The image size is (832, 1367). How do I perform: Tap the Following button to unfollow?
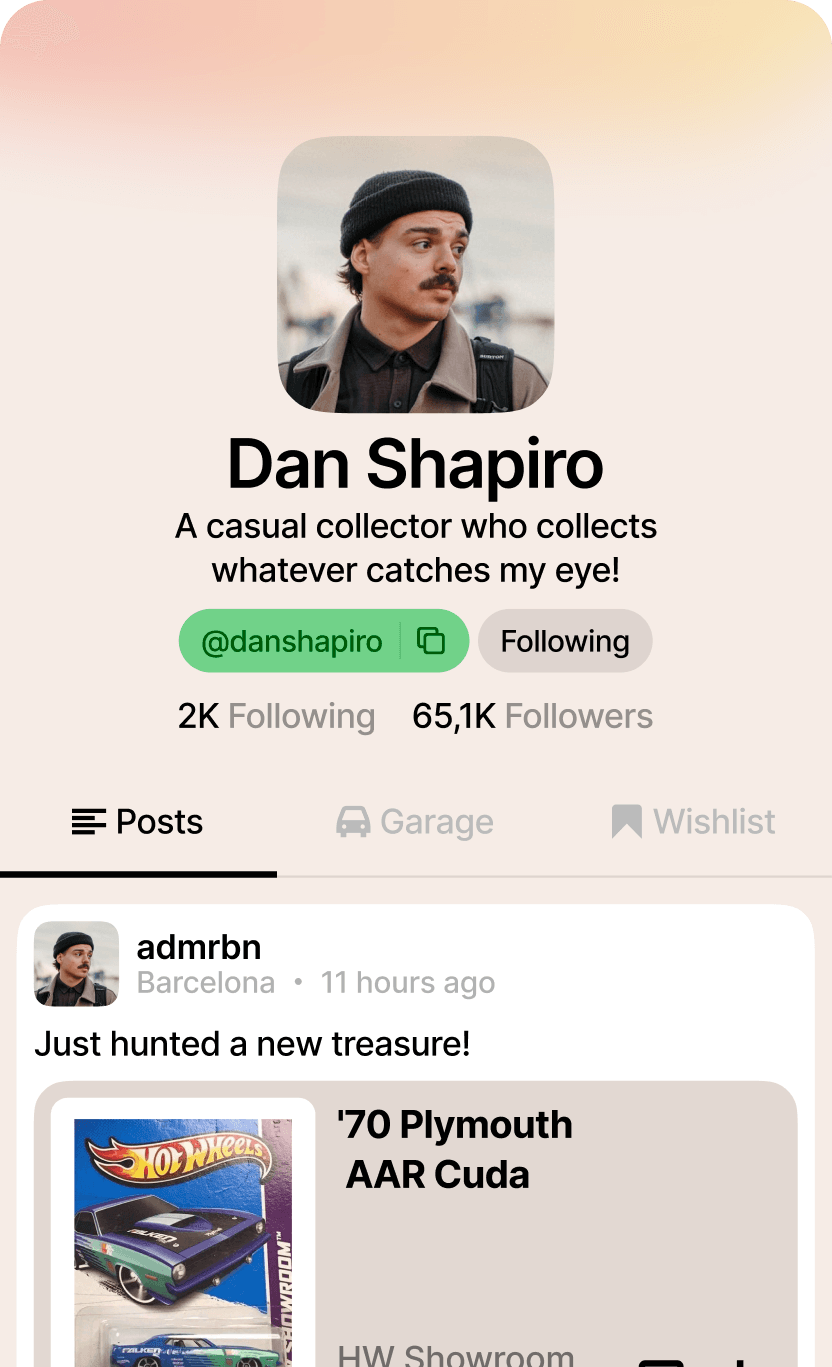[565, 641]
